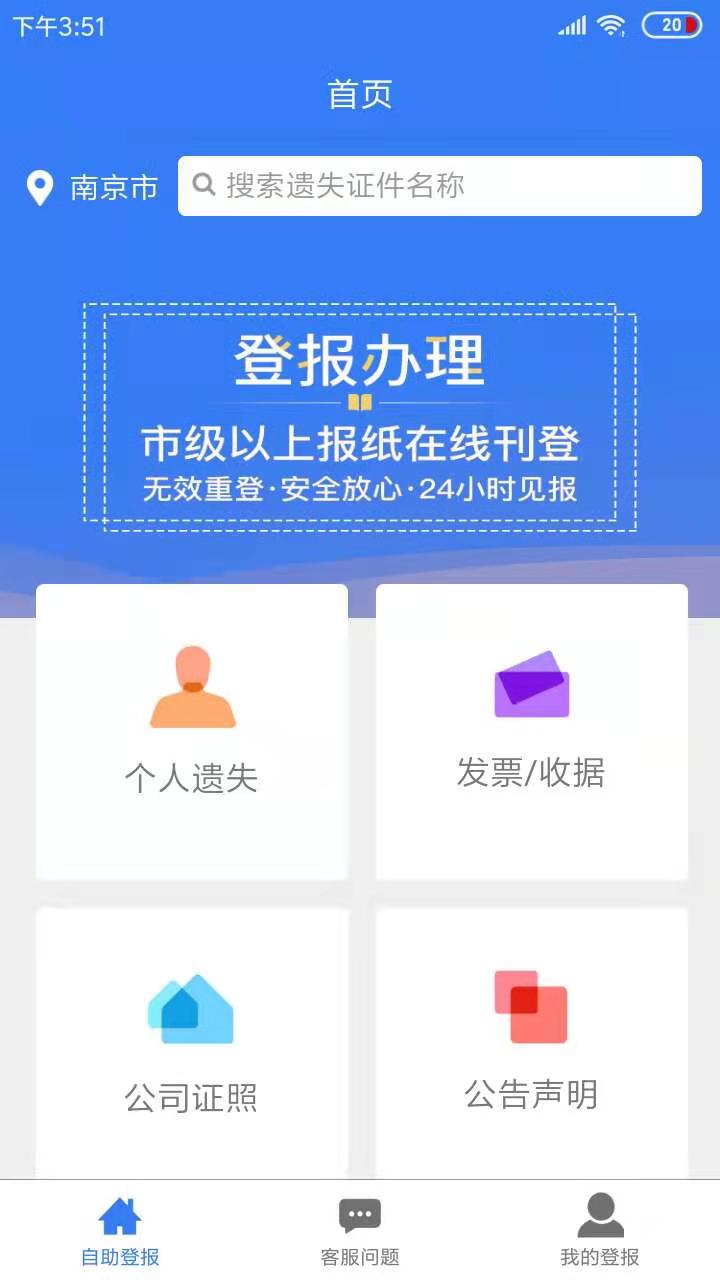Click the 我的登报 profile icon
The image size is (720, 1280).
coord(599,1212)
